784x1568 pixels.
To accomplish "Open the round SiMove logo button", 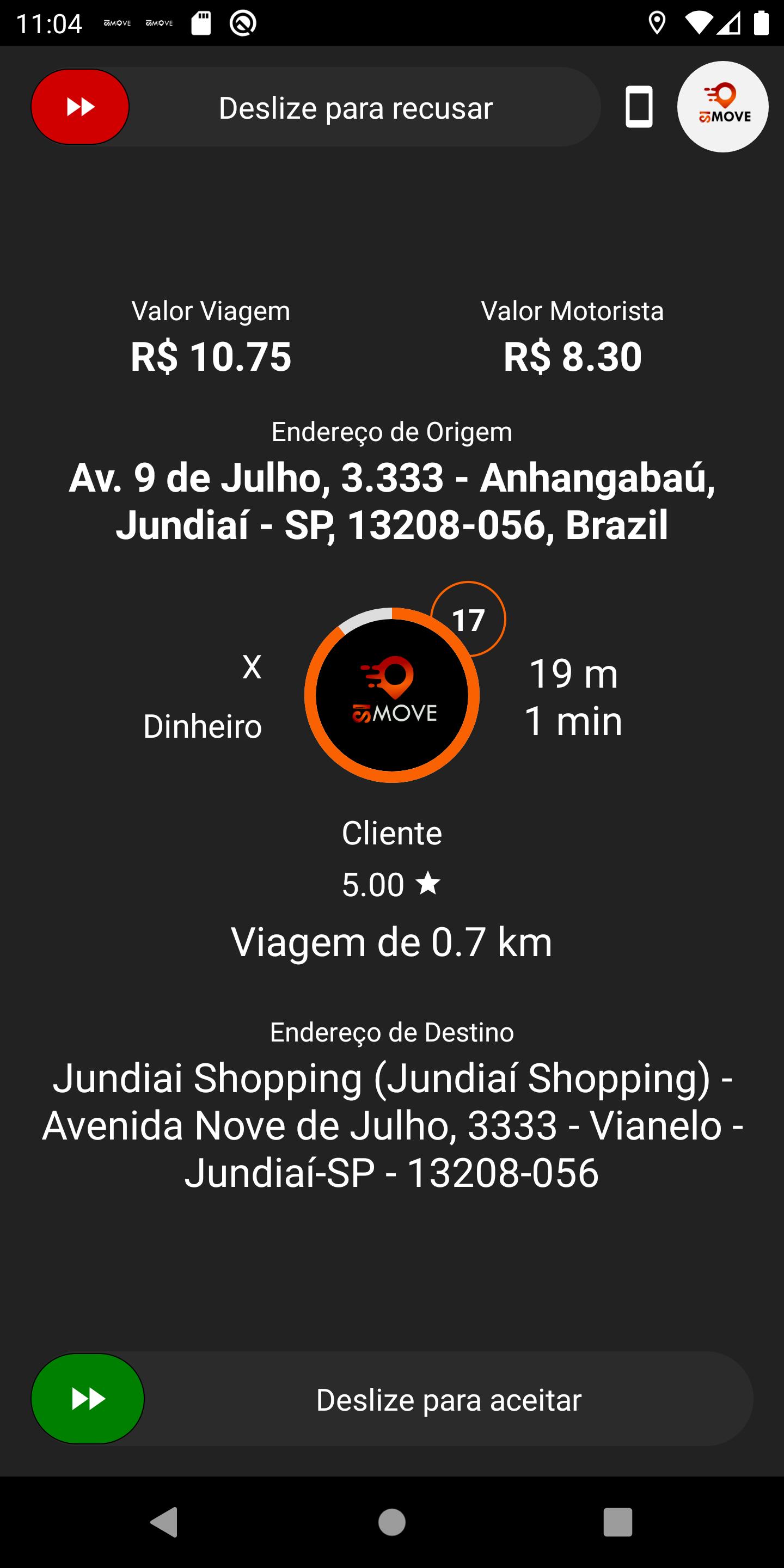I will [723, 107].
